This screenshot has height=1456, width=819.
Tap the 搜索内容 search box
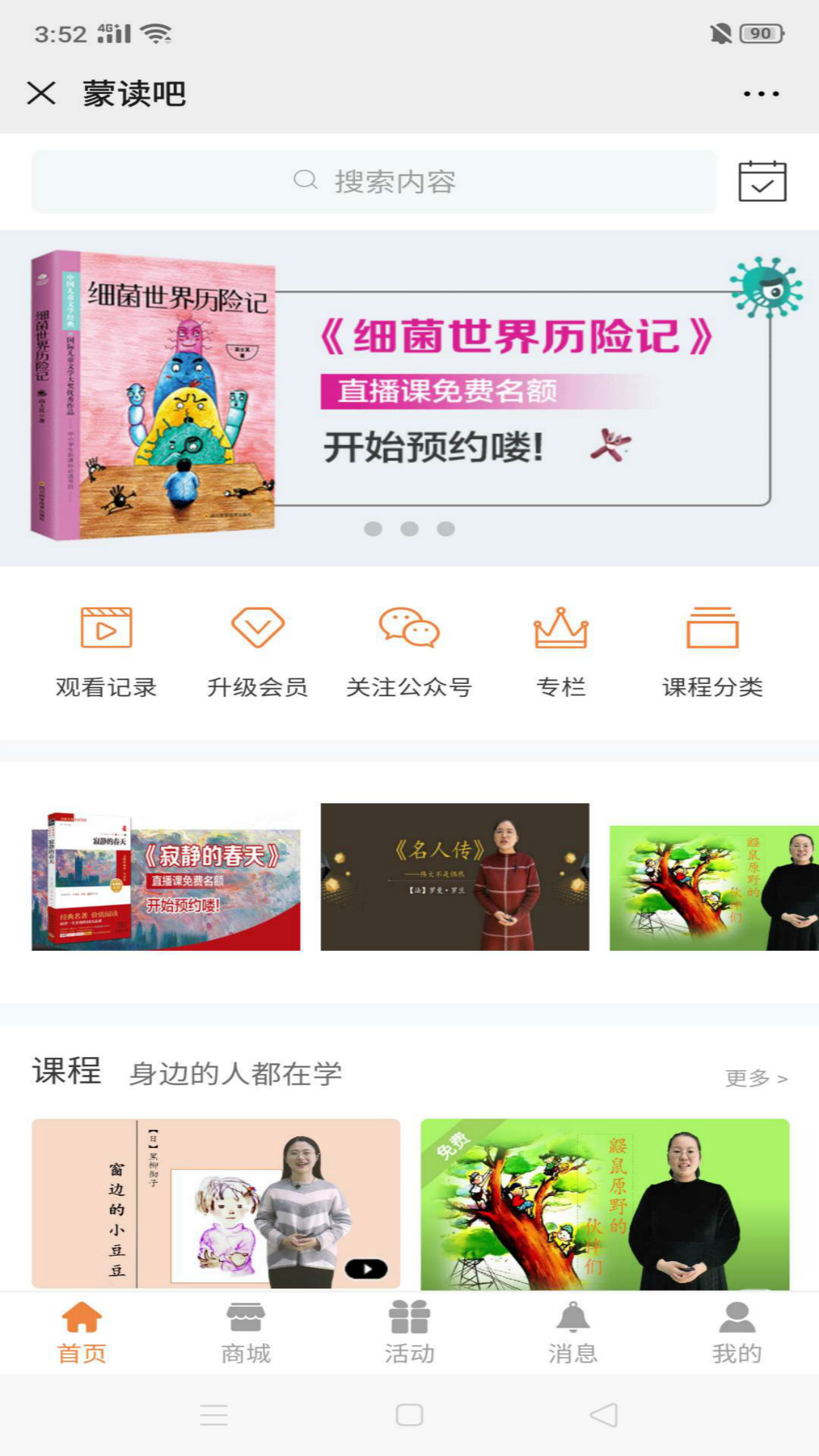(x=374, y=181)
